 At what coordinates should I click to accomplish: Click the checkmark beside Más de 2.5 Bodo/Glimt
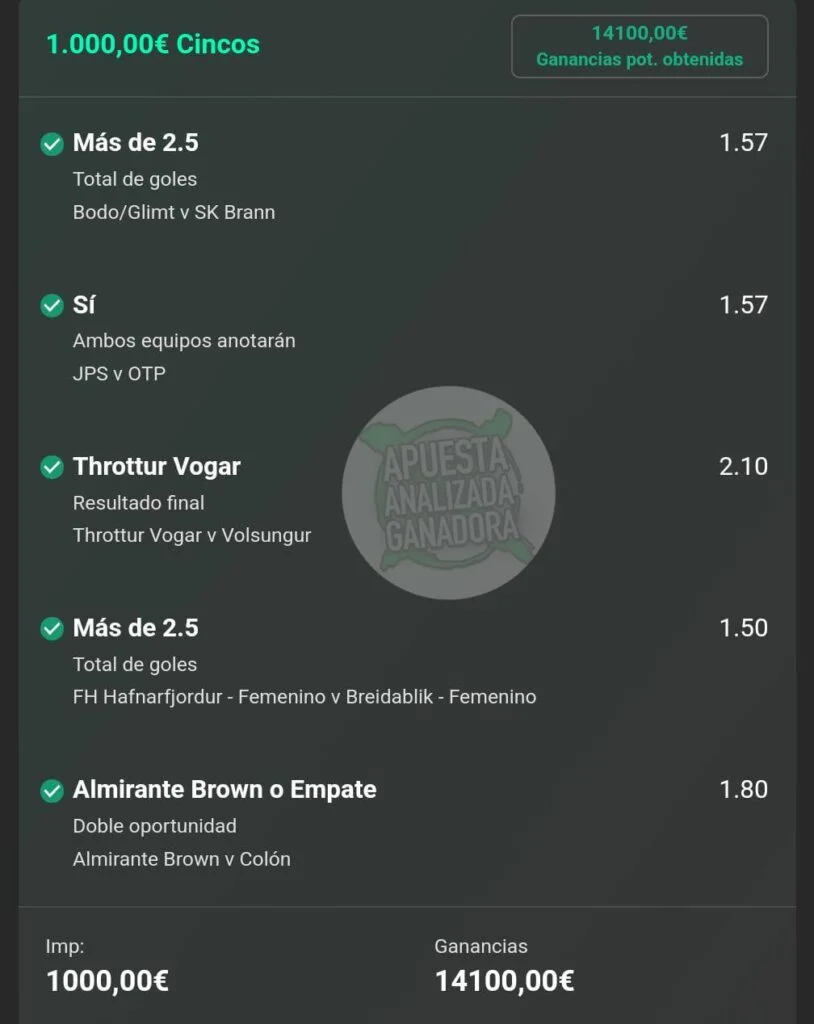click(51, 144)
